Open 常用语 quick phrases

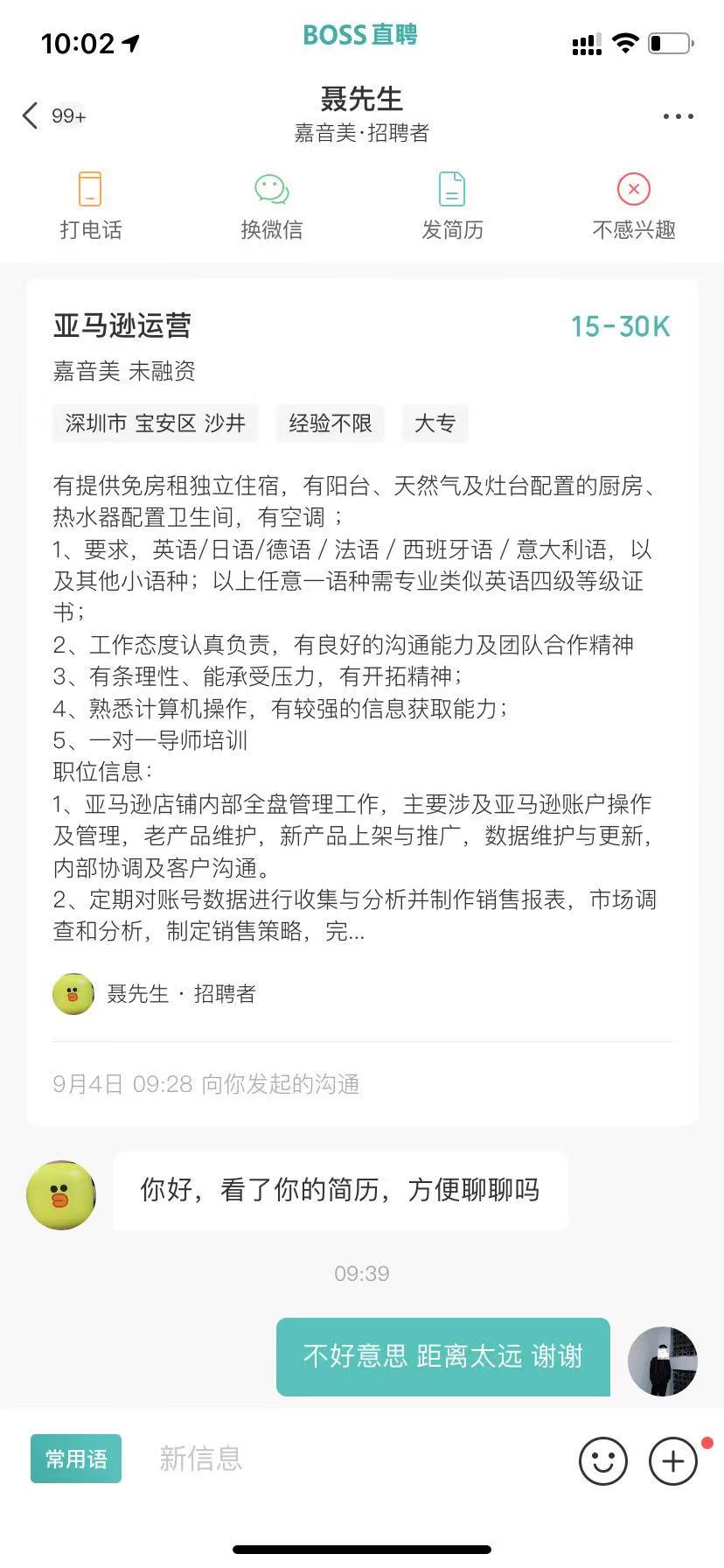[x=76, y=1459]
